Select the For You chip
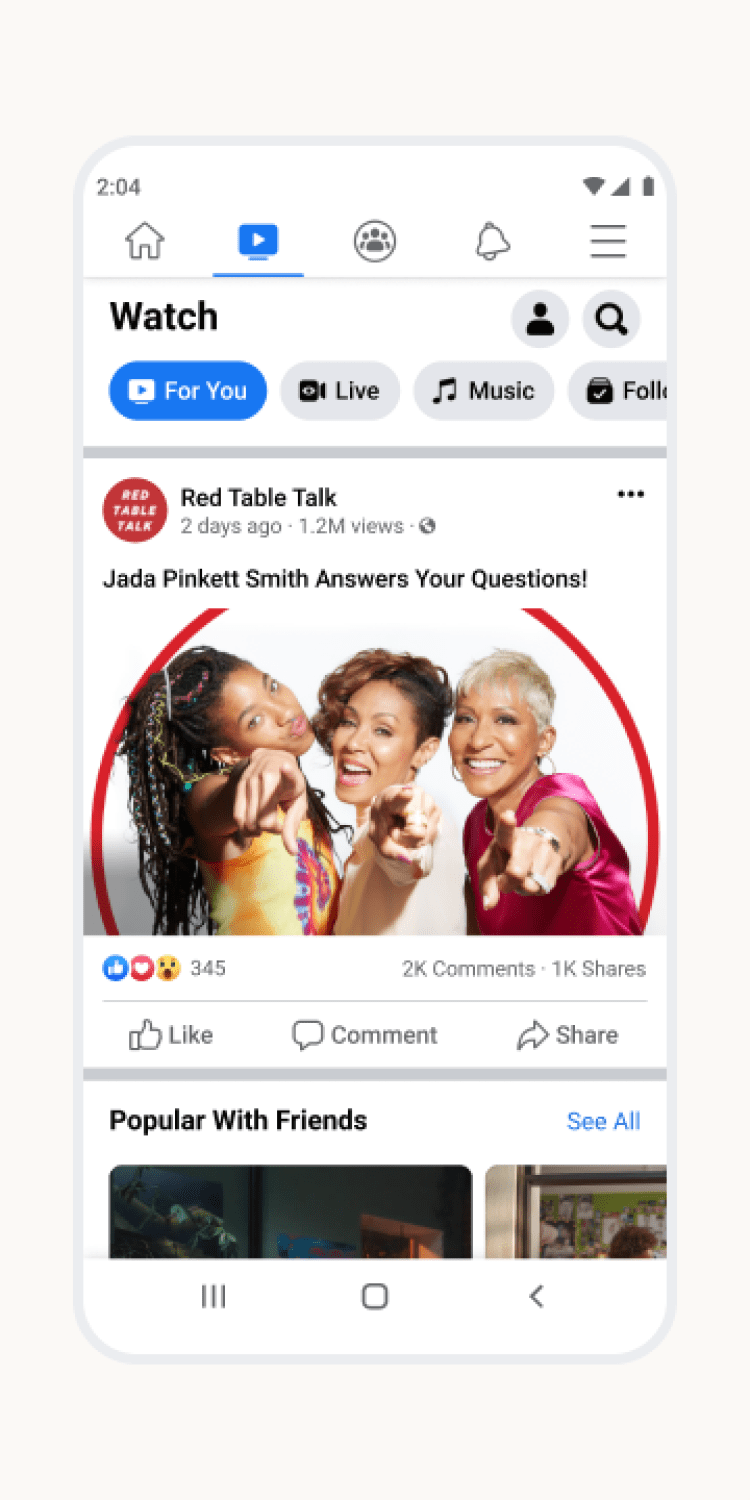 tap(188, 391)
